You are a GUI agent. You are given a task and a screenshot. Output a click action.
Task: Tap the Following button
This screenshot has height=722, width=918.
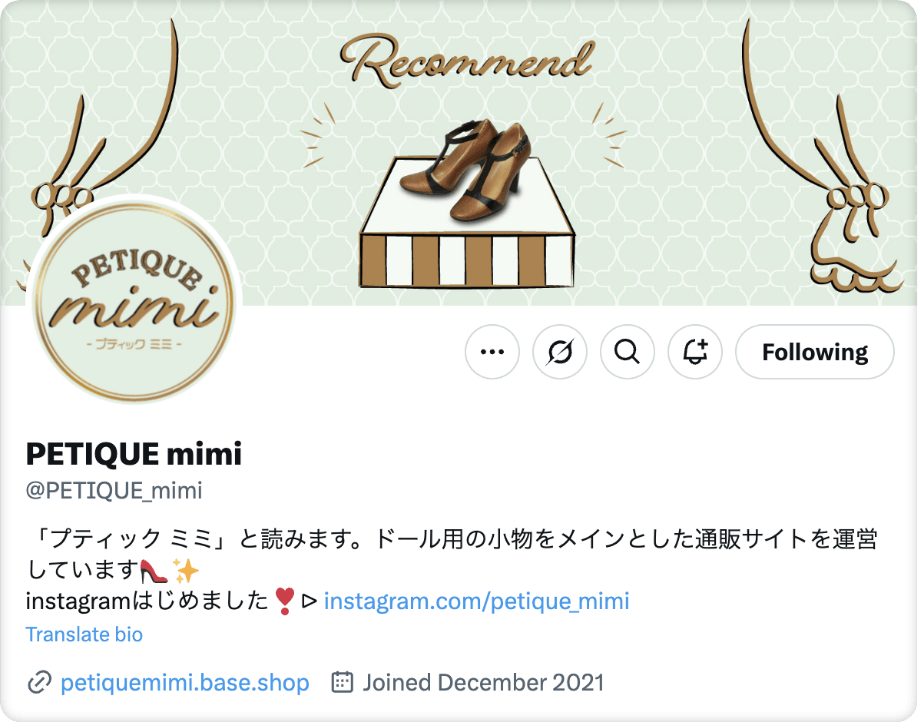pos(814,352)
